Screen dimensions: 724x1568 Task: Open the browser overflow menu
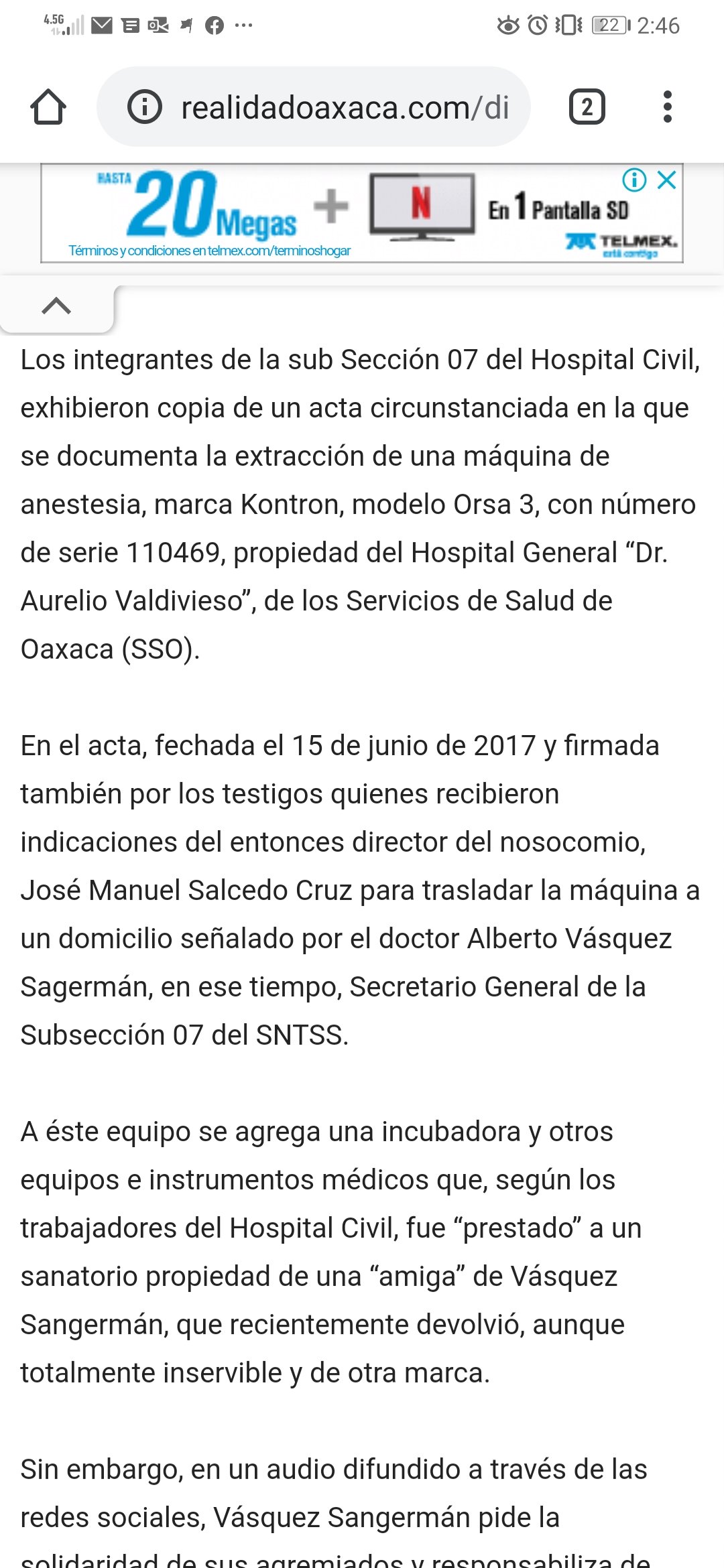point(667,107)
